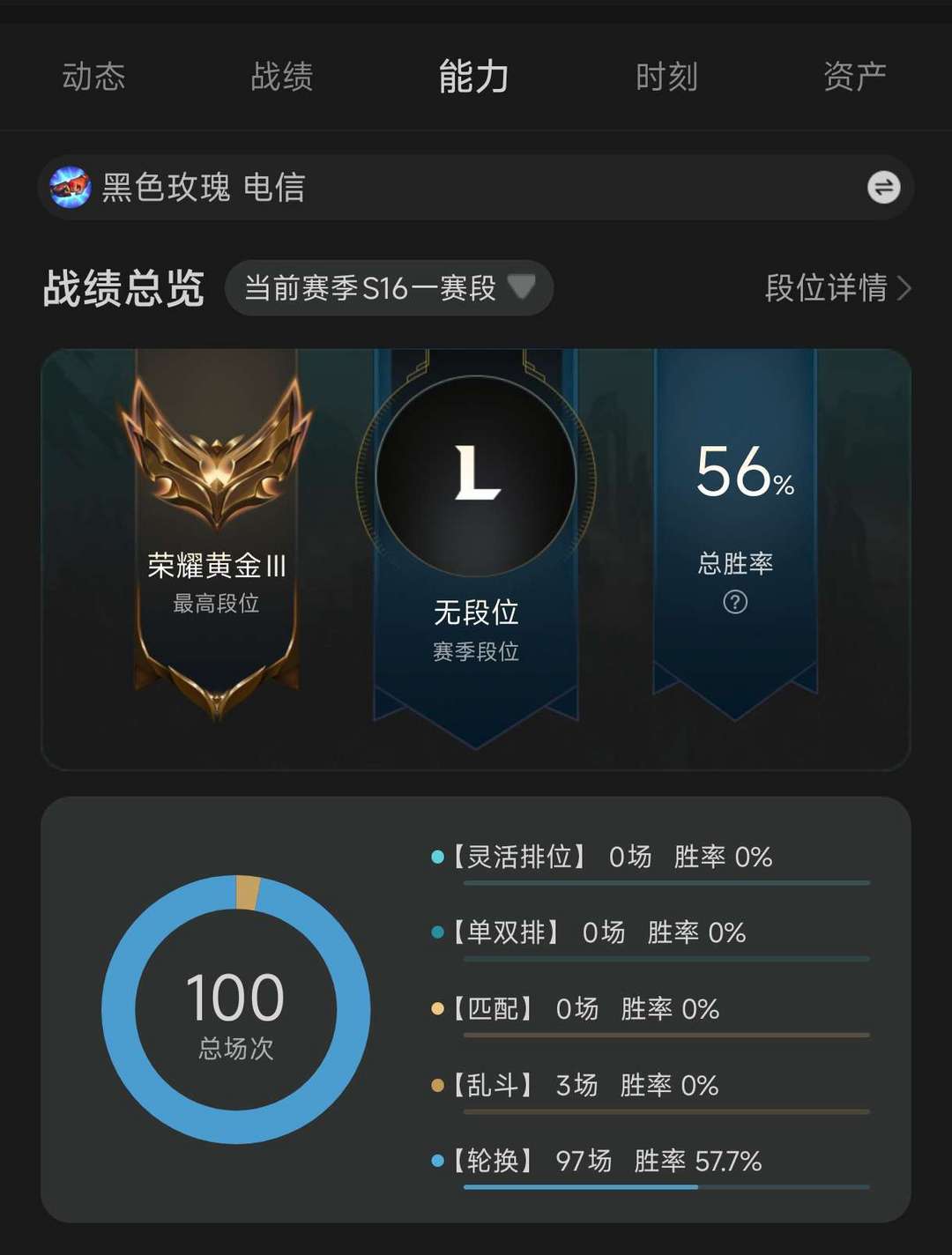Tap the account switch arrows icon
The image size is (952, 1255).
coord(882,188)
